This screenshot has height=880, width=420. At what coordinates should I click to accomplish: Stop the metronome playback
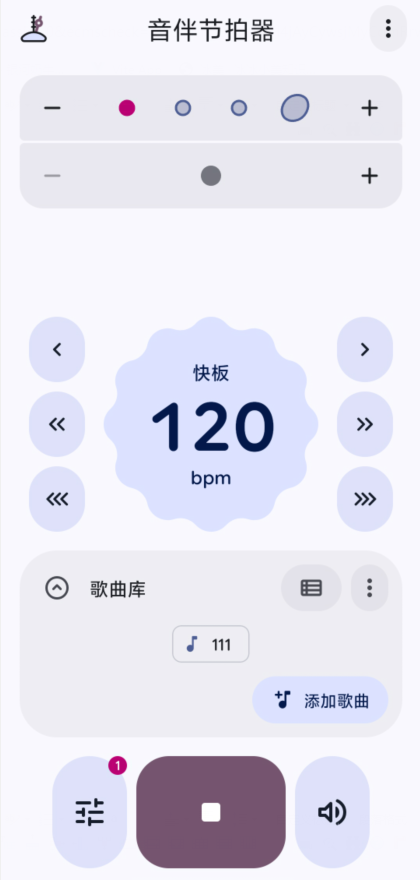point(211,812)
